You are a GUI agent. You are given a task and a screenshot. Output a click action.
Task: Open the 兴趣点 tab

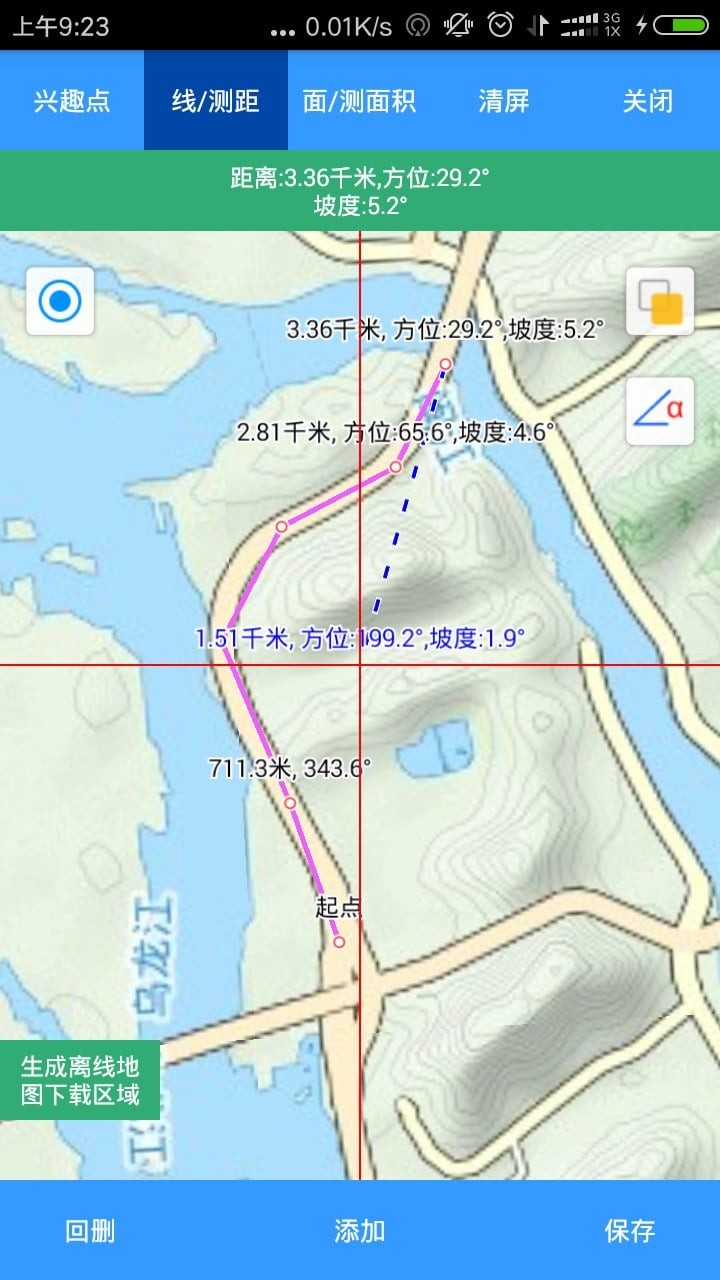pyautogui.click(x=71, y=101)
